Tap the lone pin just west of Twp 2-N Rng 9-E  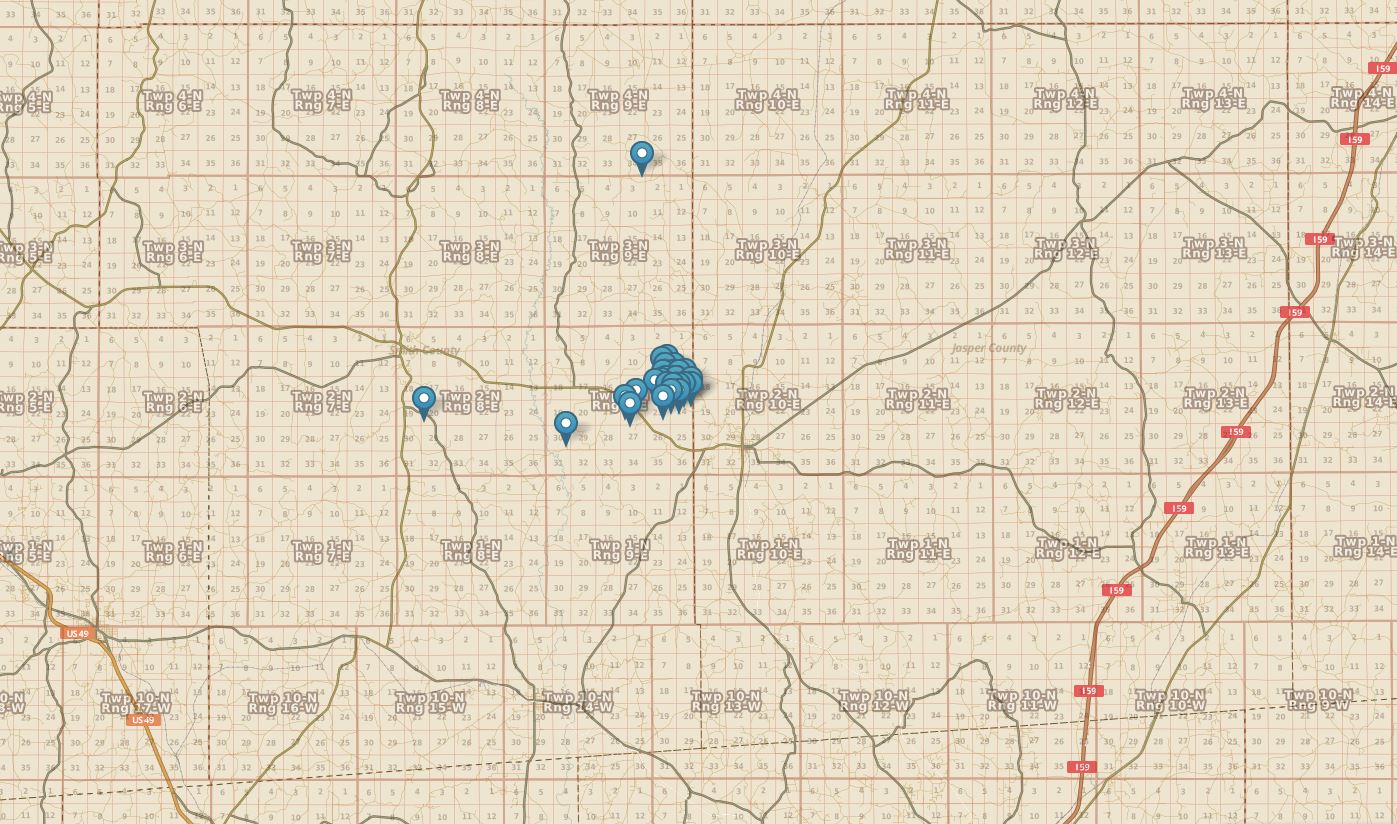coord(566,425)
